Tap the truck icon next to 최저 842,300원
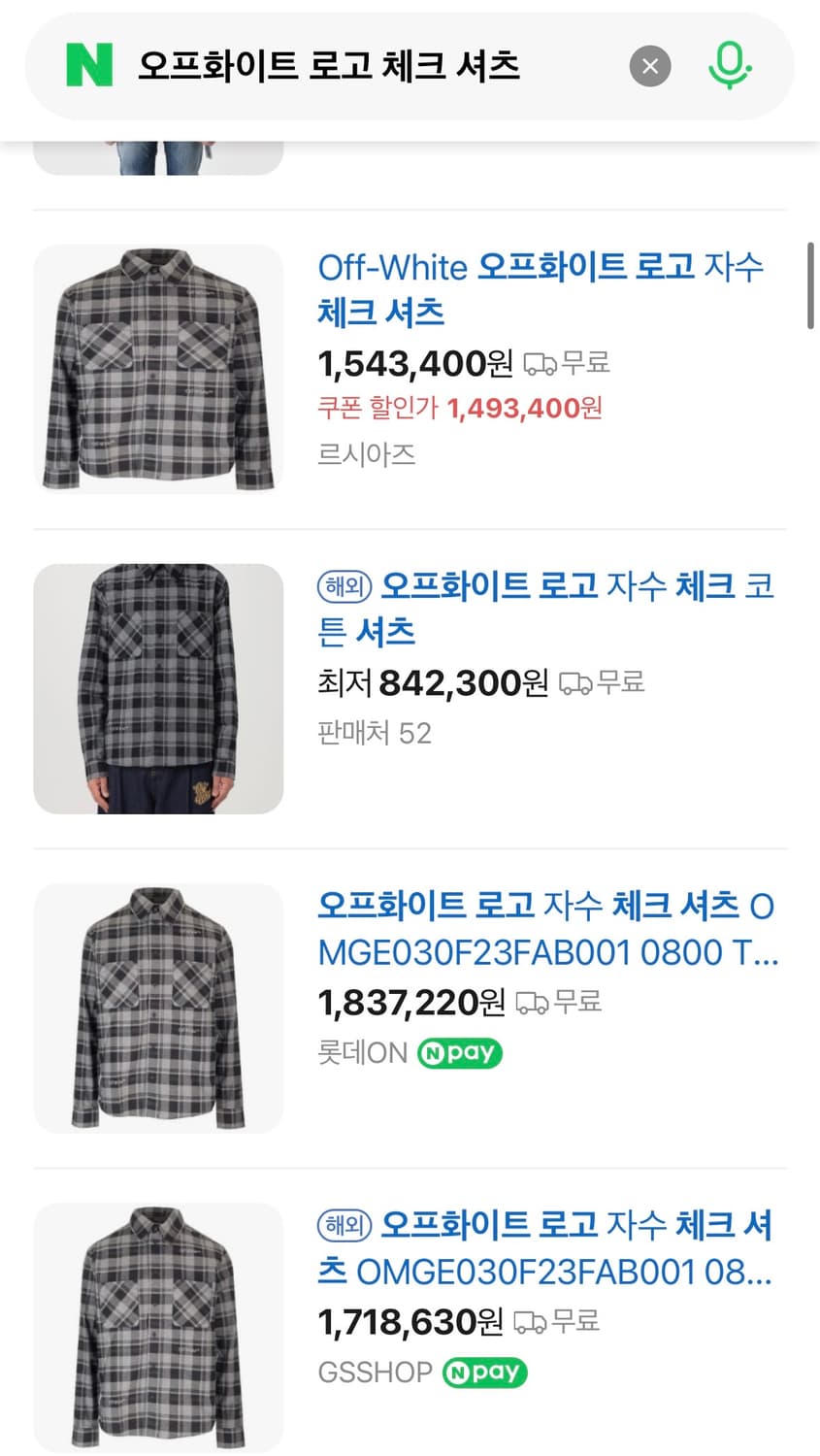Image resolution: width=820 pixels, height=1456 pixels. (x=577, y=682)
